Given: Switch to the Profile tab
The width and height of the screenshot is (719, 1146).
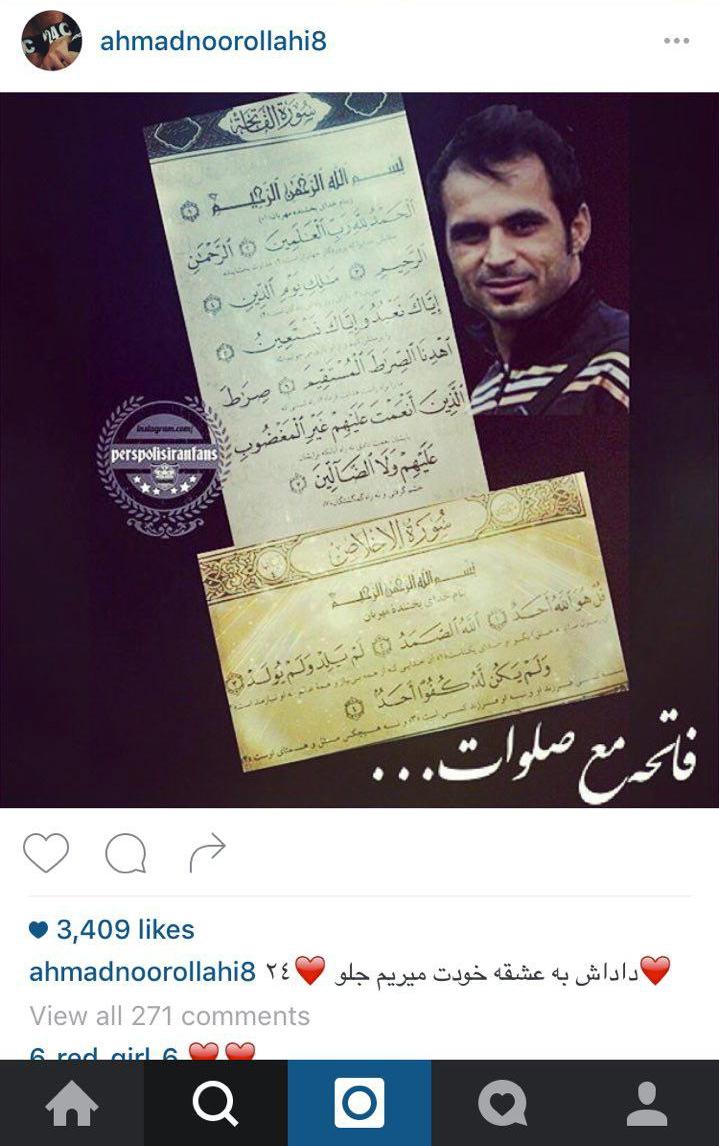Looking at the screenshot, I should point(646,1104).
